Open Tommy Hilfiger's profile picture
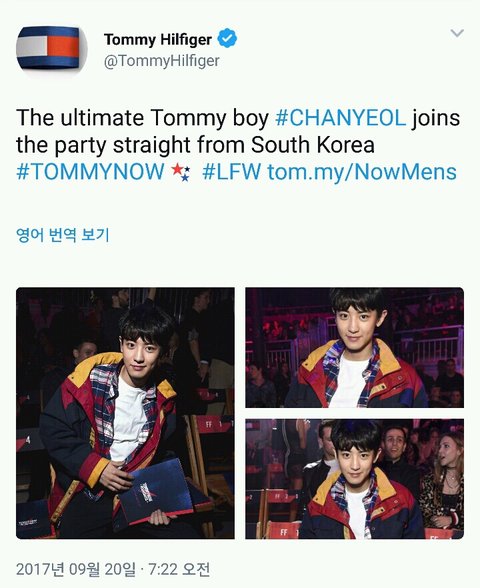Viewport: 480px width, 588px height. [50, 48]
